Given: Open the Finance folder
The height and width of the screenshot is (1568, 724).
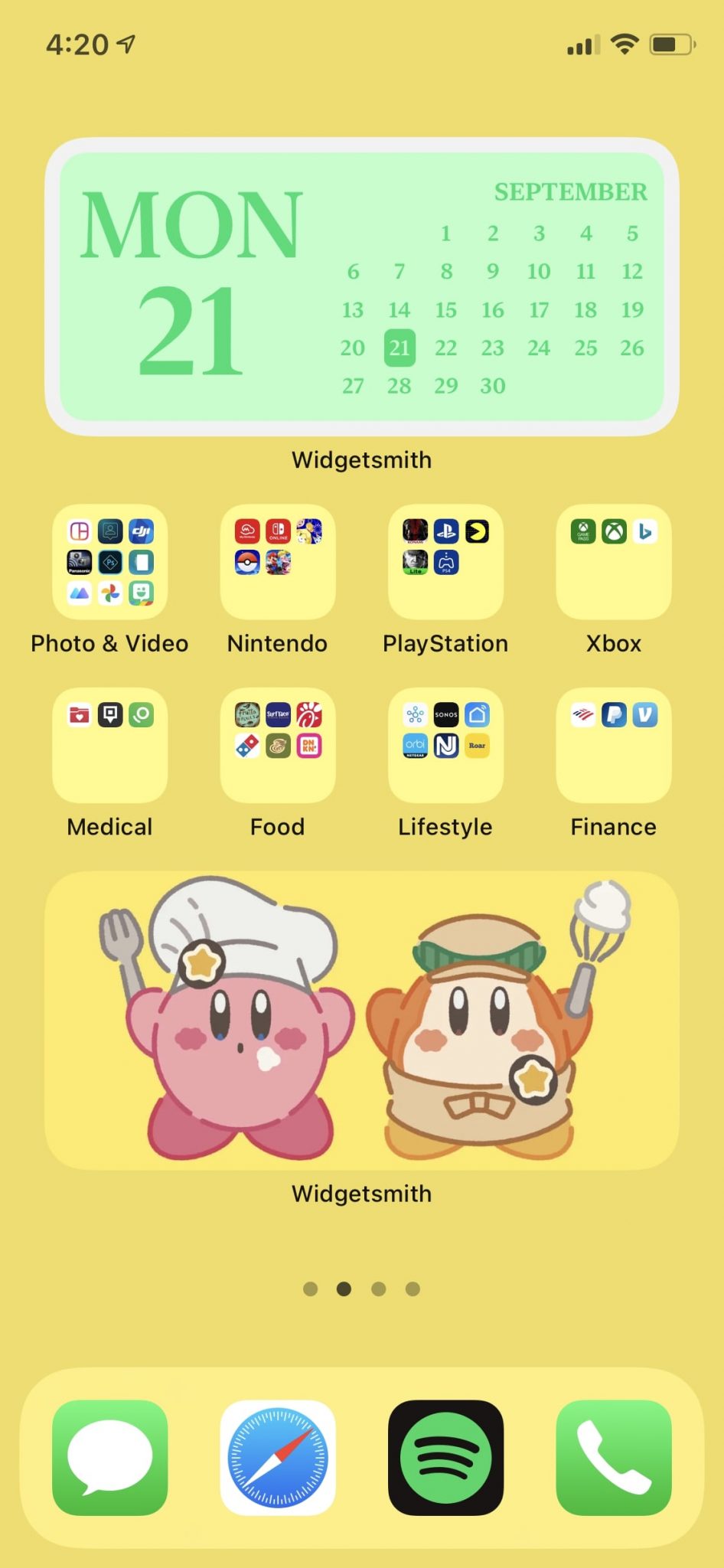Looking at the screenshot, I should point(614,745).
